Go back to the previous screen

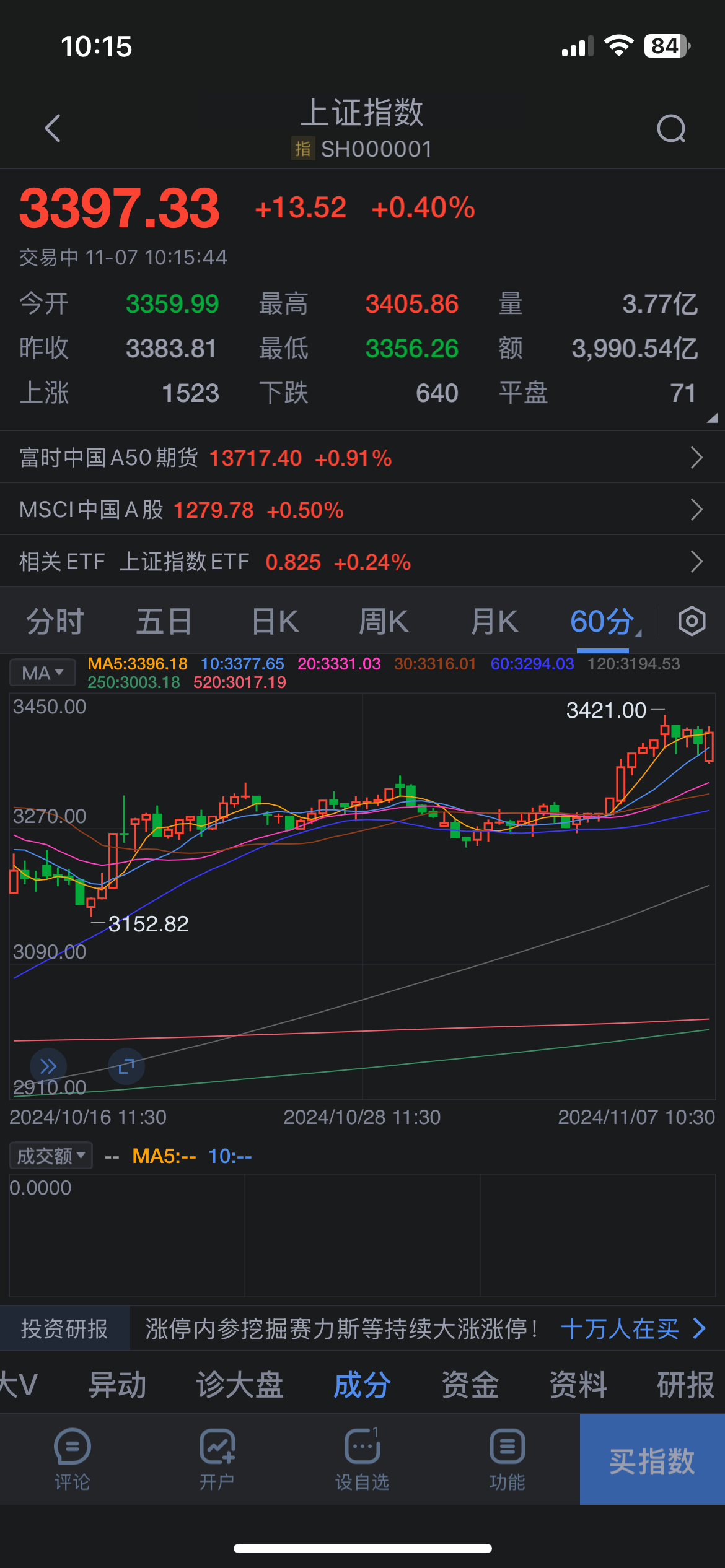coord(53,128)
